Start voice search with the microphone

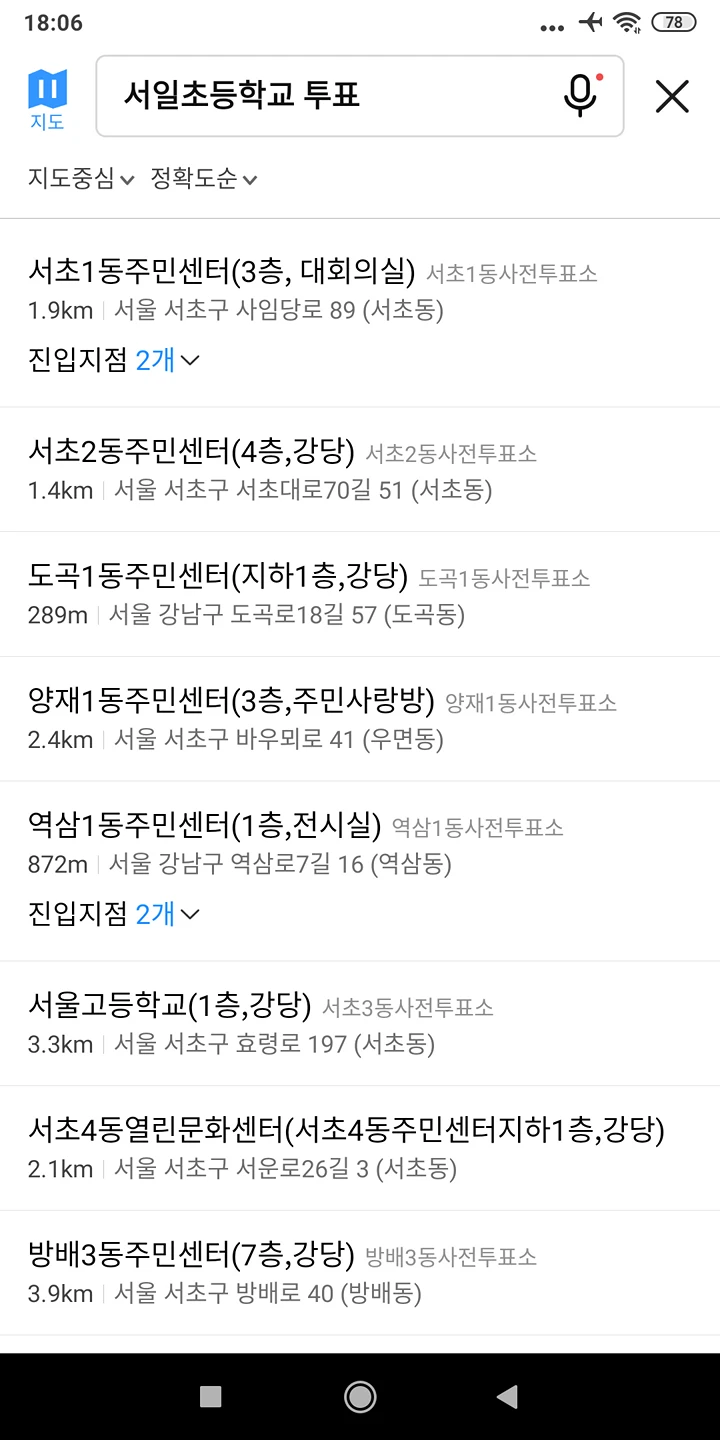(581, 95)
